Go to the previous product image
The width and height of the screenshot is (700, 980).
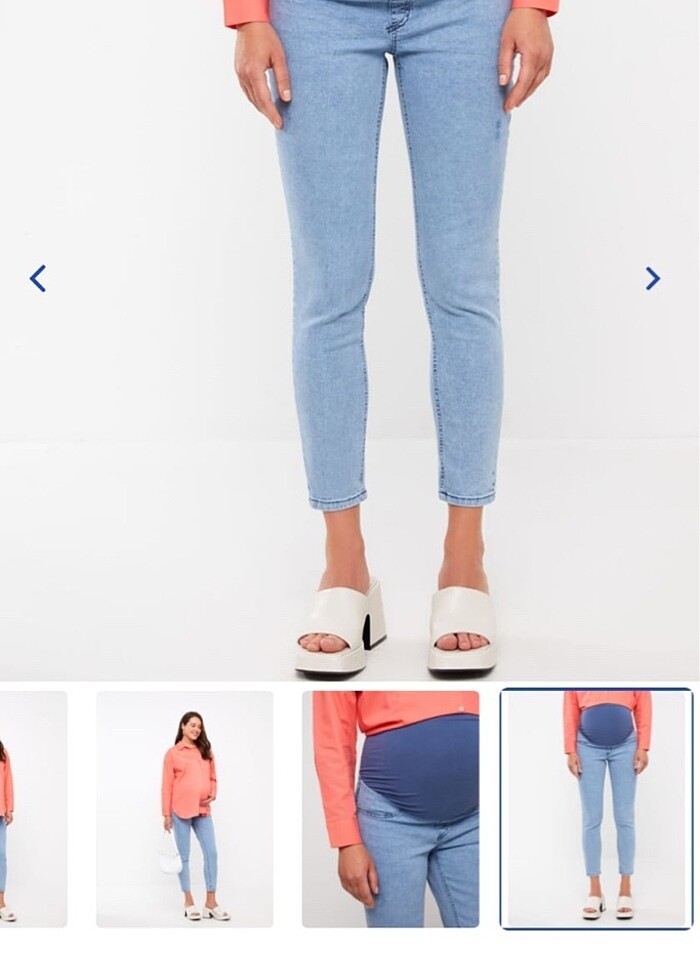pos(38,278)
